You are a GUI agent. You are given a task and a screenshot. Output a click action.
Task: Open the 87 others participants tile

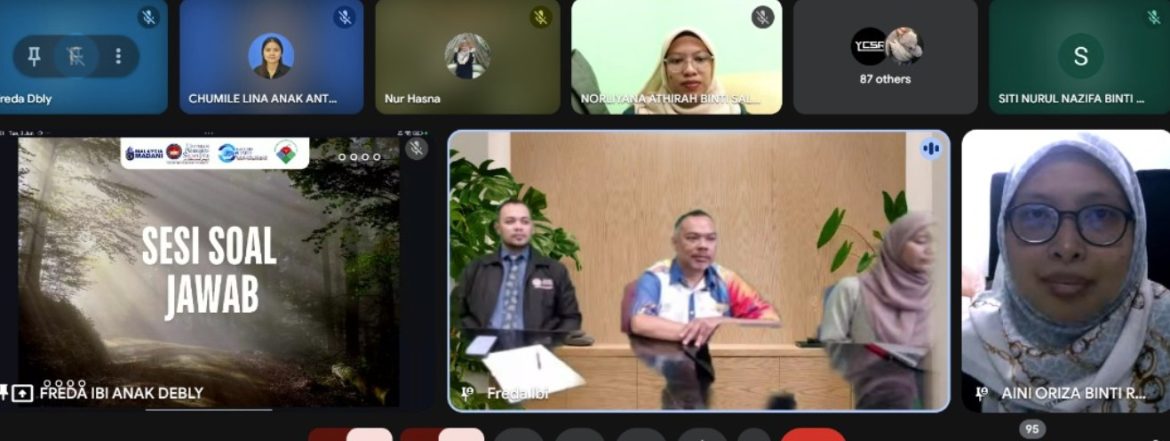pos(885,57)
